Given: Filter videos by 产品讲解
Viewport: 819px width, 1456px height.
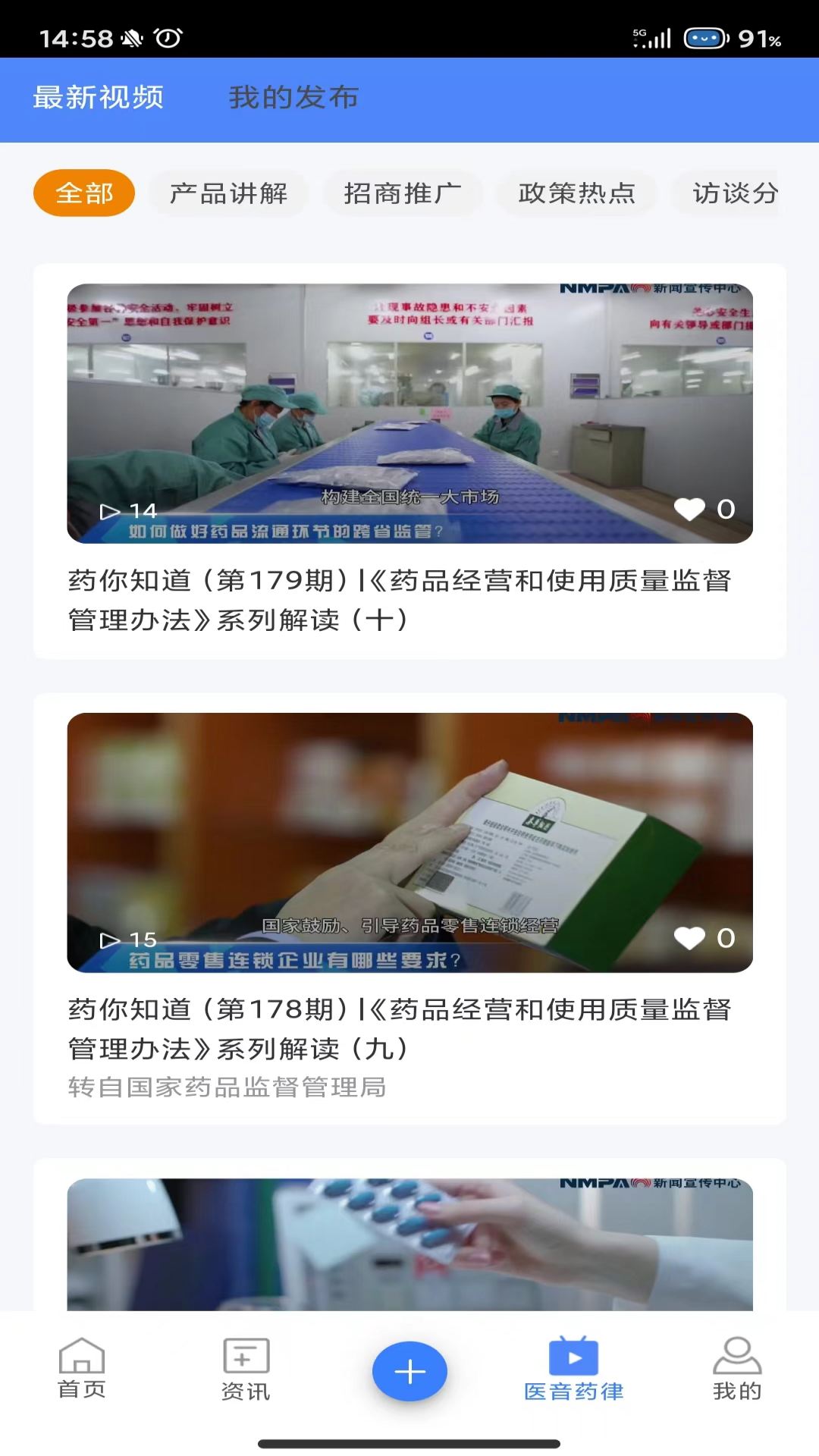Looking at the screenshot, I should coord(229,193).
